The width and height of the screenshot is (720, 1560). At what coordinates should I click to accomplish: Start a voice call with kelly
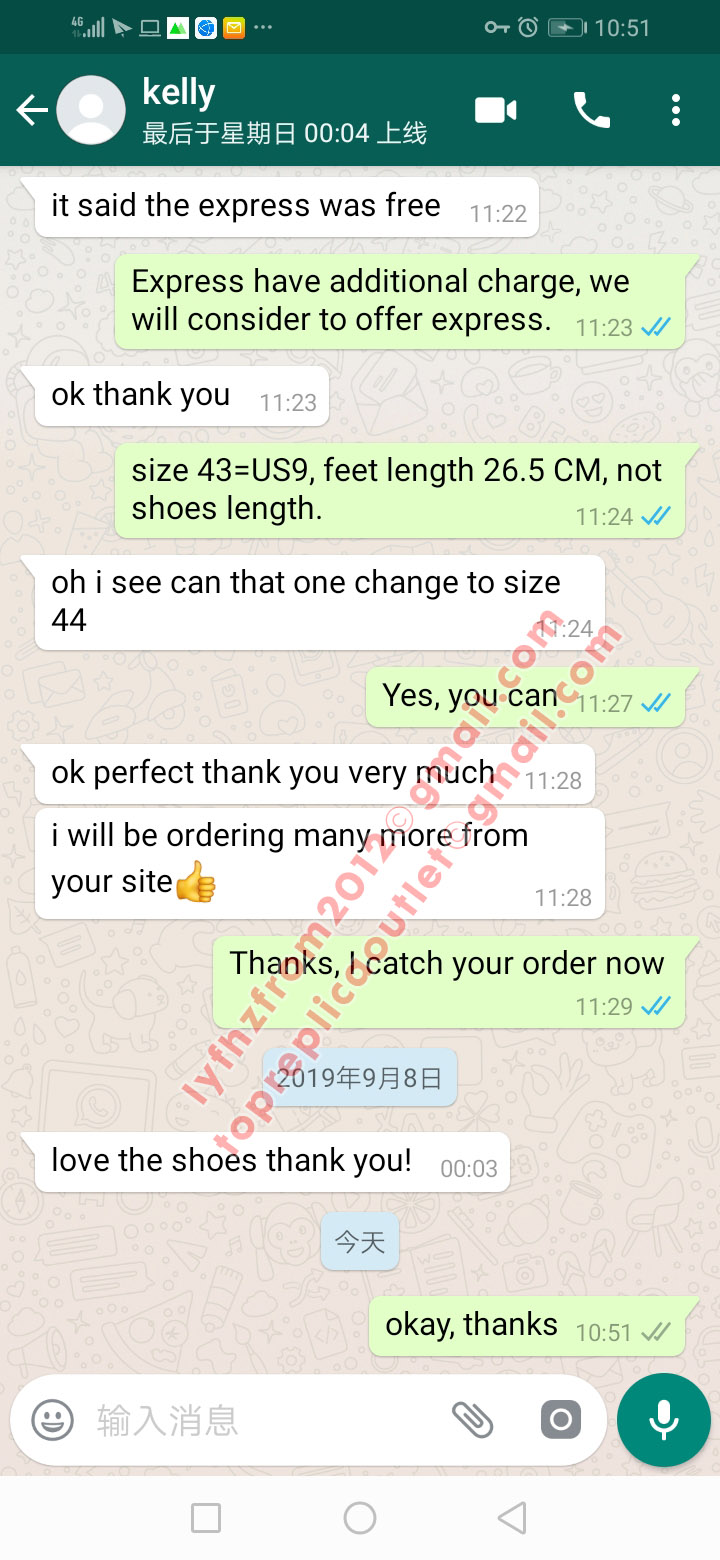pyautogui.click(x=591, y=110)
